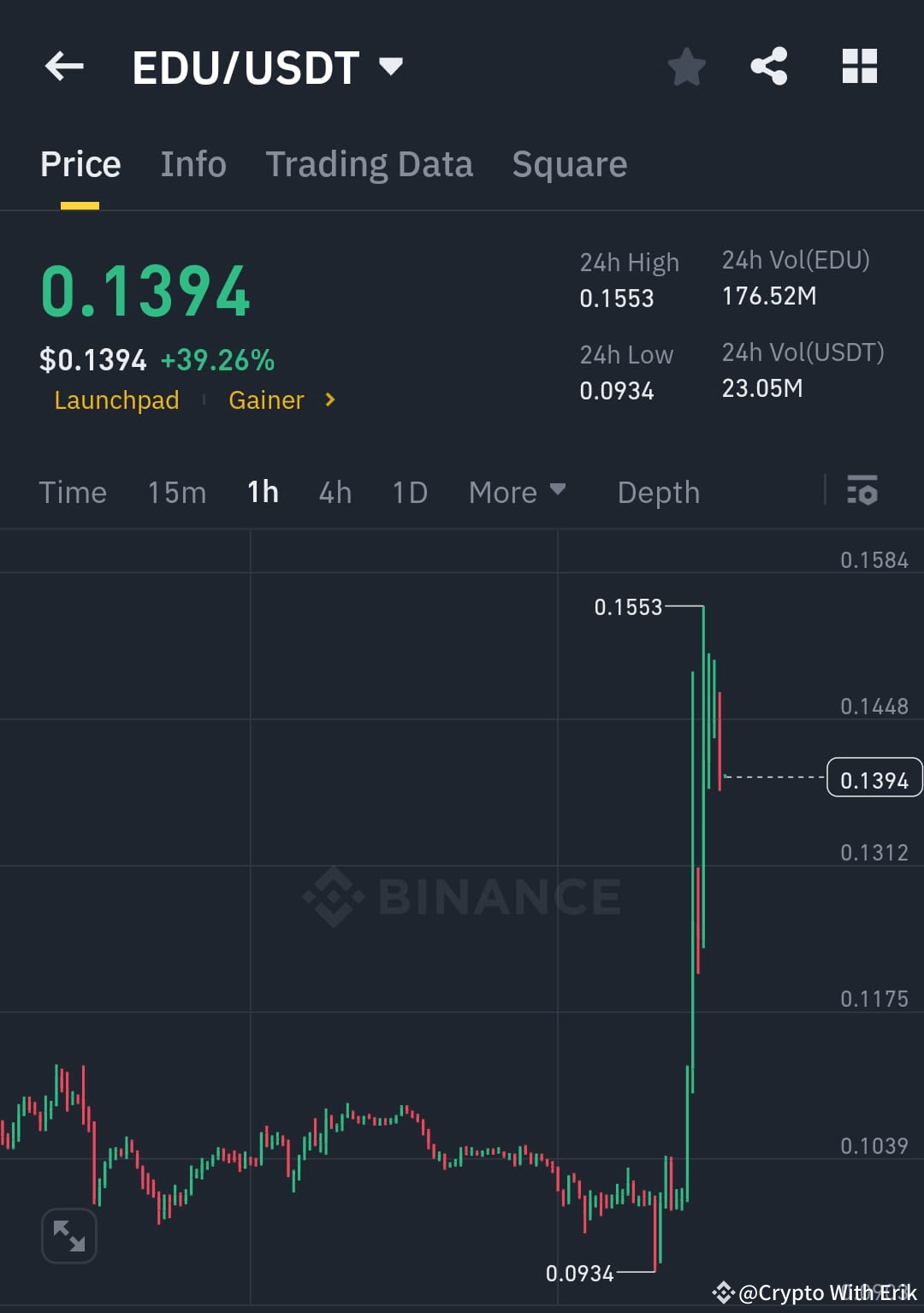924x1313 pixels.
Task: Expand chart to fullscreen with corner icon
Action: pyautogui.click(x=69, y=1235)
